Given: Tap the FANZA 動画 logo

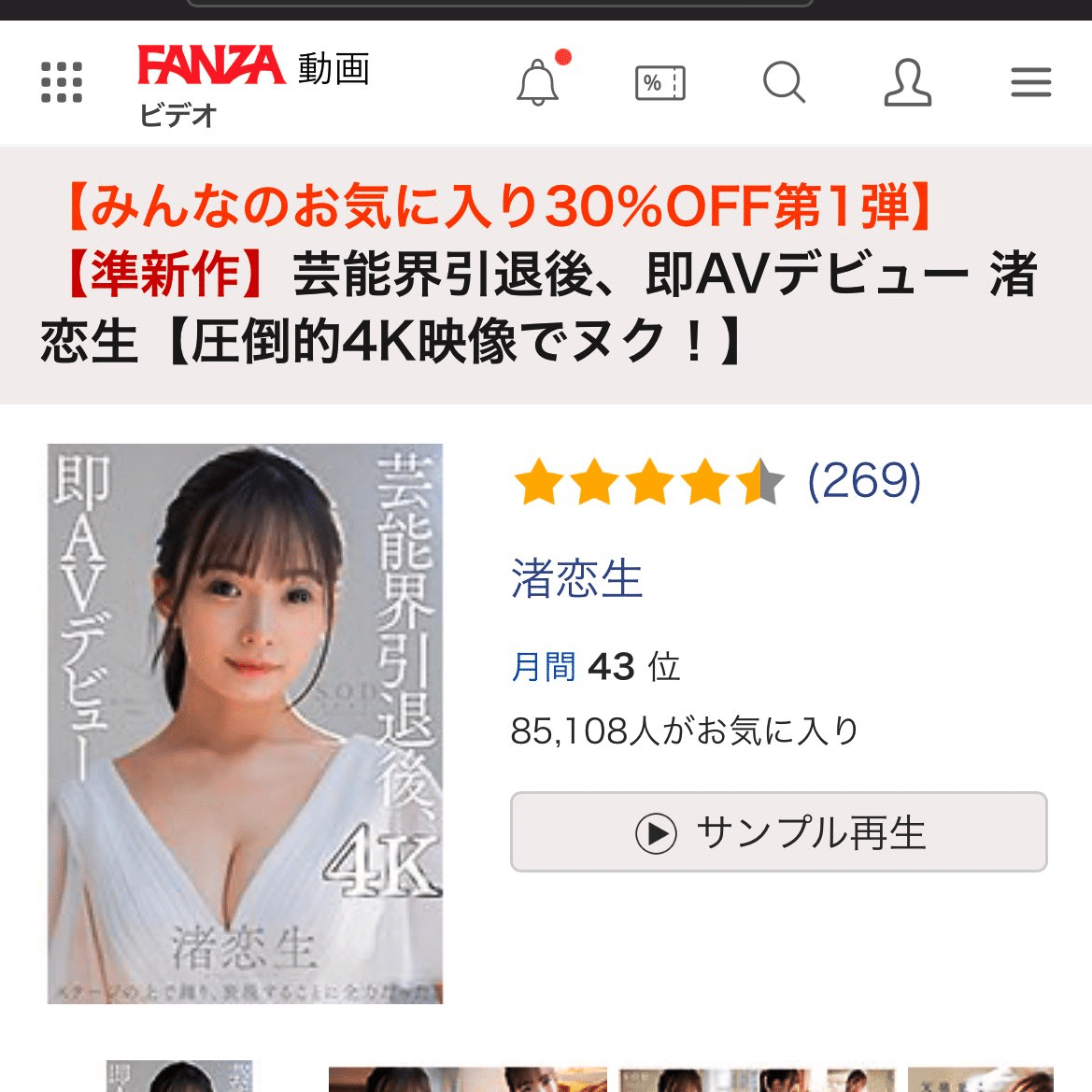Looking at the screenshot, I should point(253,68).
